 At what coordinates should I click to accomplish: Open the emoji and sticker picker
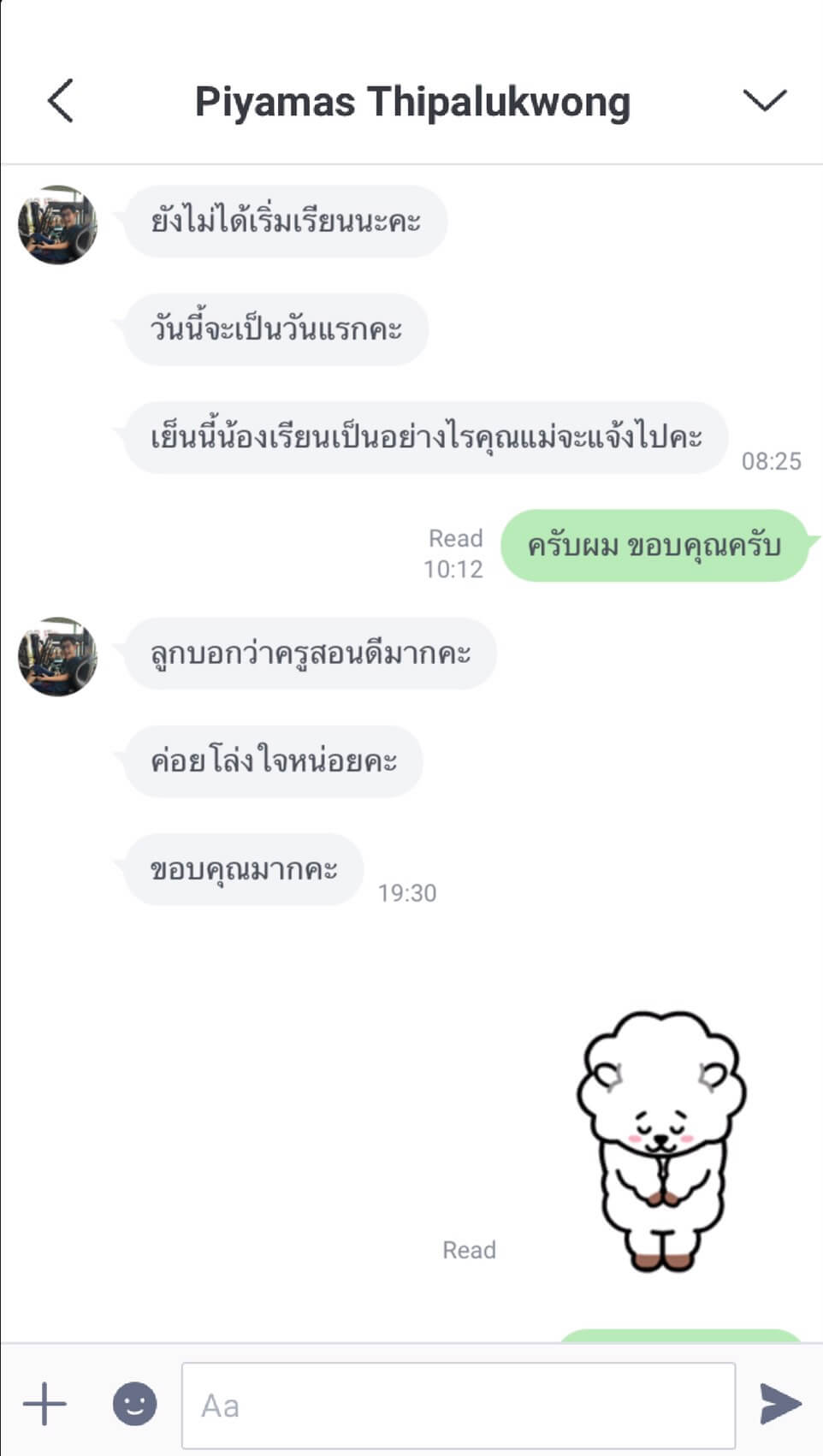[x=134, y=1404]
